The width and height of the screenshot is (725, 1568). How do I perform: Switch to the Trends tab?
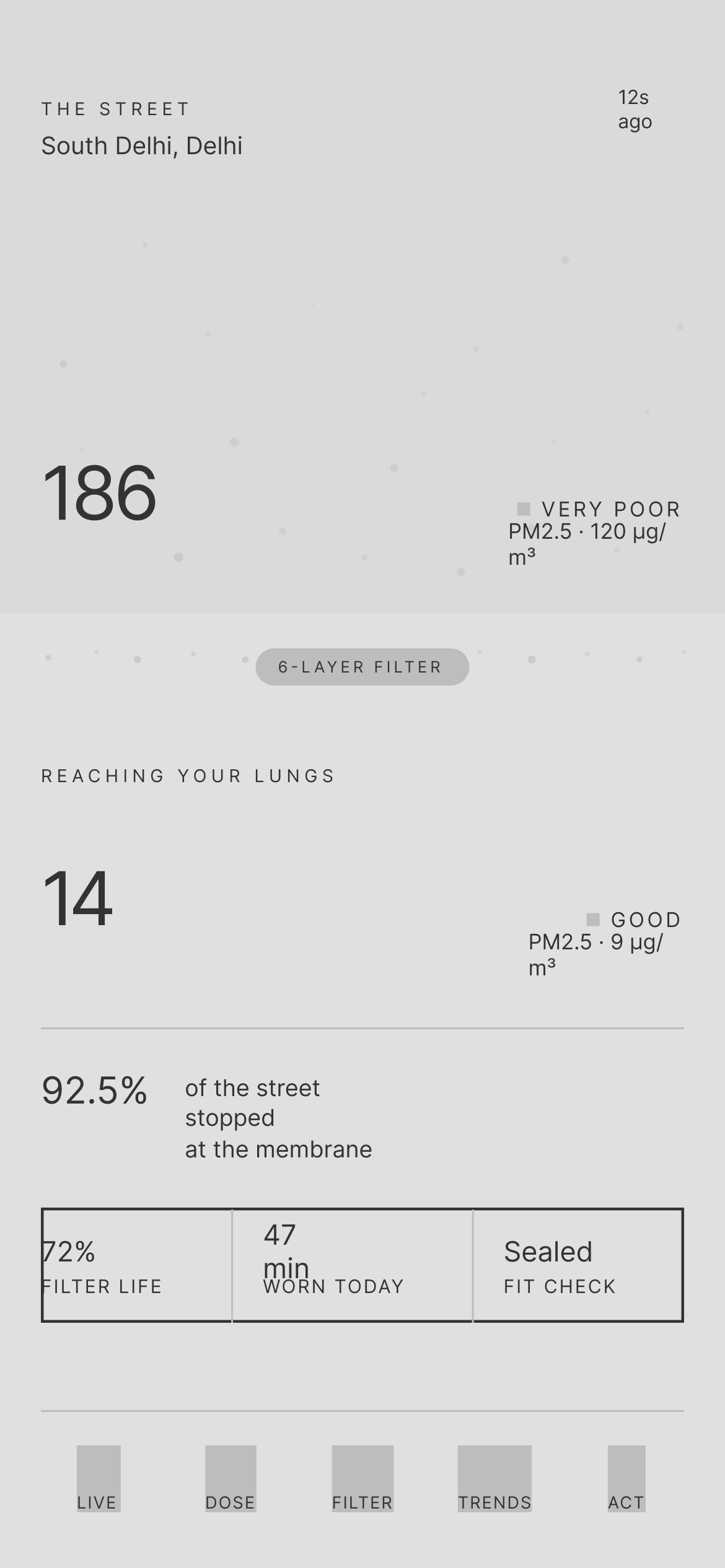pyautogui.click(x=494, y=1478)
